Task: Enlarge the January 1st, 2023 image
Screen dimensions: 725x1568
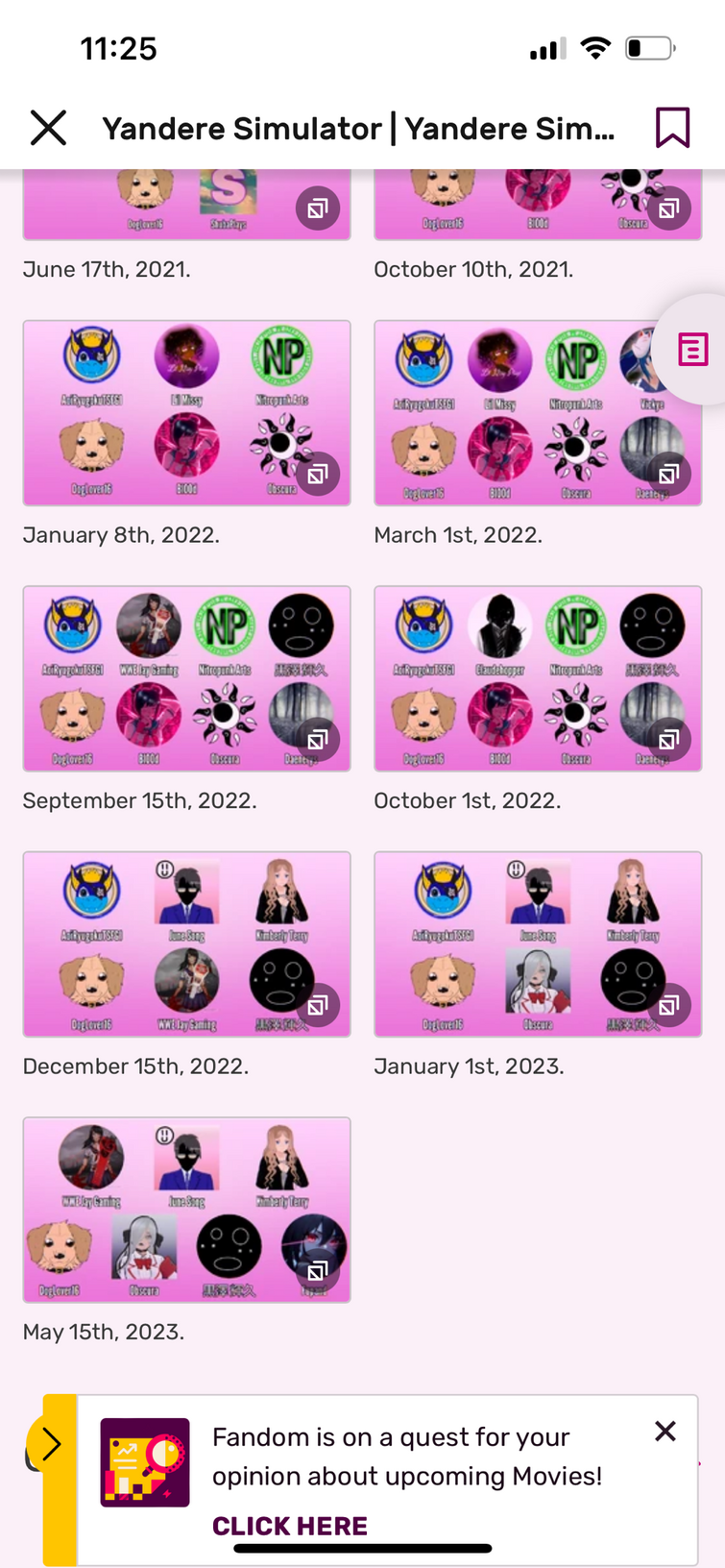Action: coord(538,943)
